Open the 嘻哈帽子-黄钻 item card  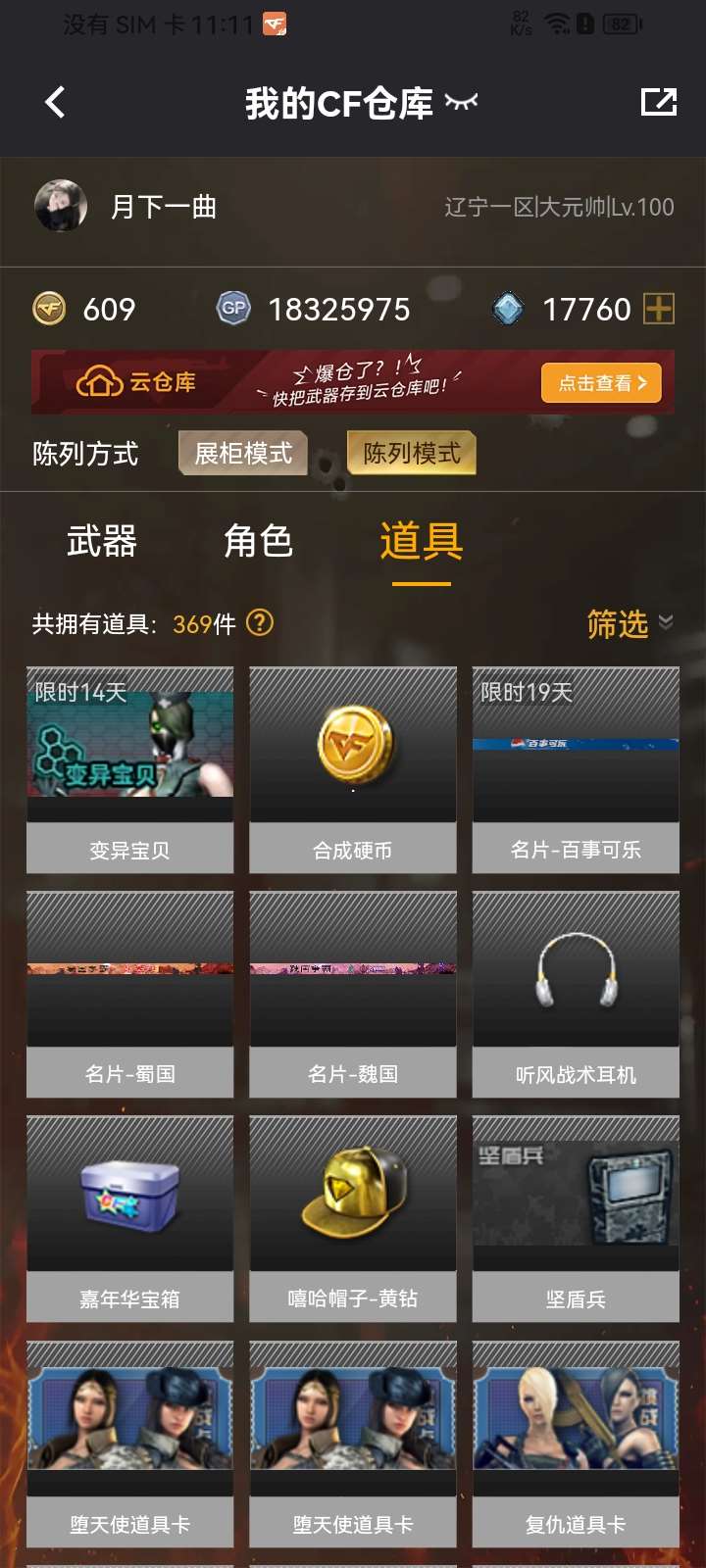(x=353, y=1219)
